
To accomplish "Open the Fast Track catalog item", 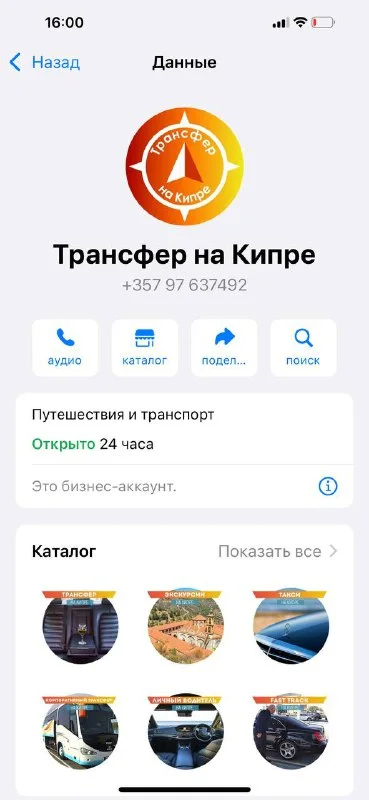I will pyautogui.click(x=290, y=732).
